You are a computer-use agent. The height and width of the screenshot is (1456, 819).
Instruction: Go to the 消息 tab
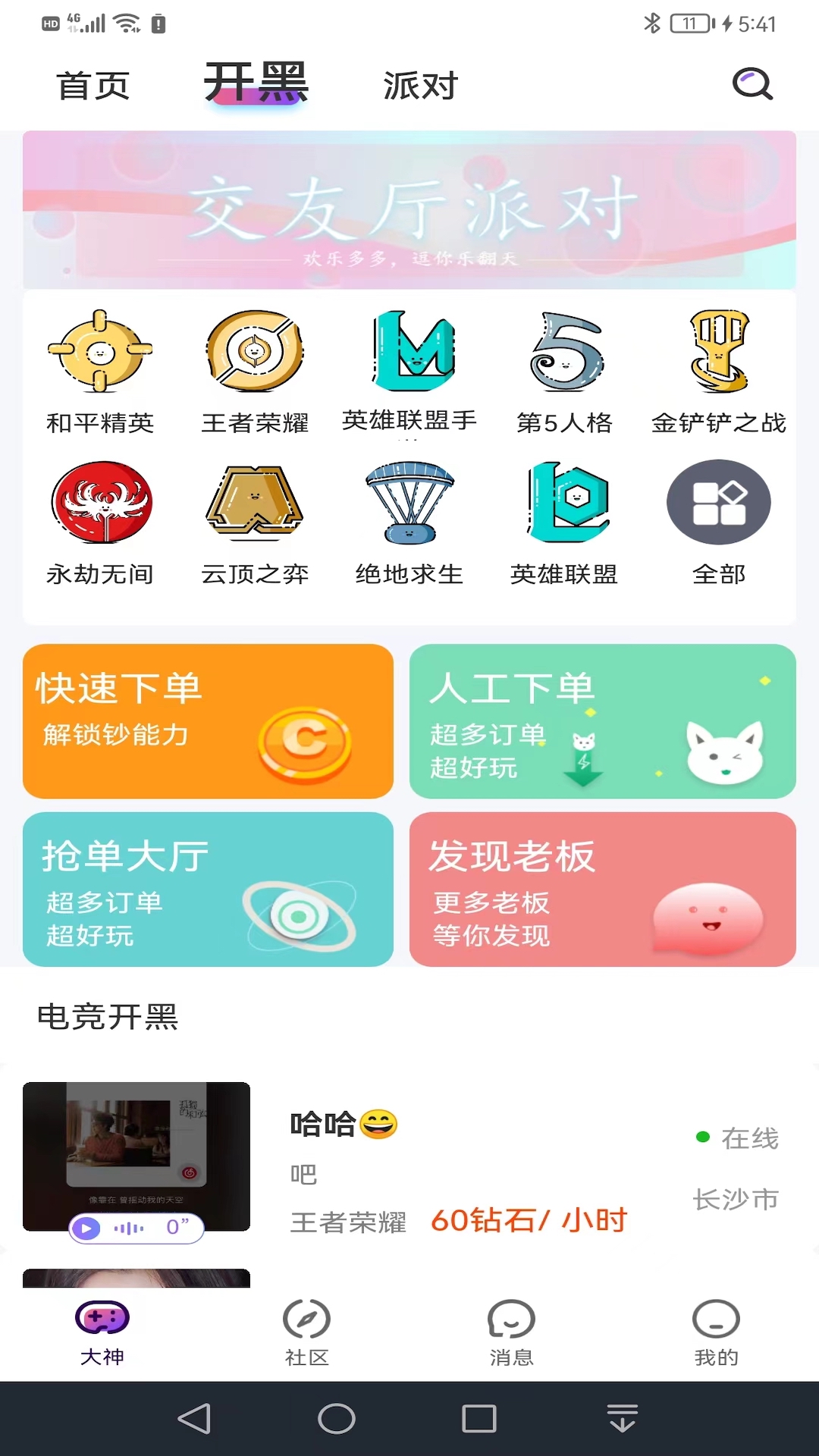click(x=511, y=1332)
